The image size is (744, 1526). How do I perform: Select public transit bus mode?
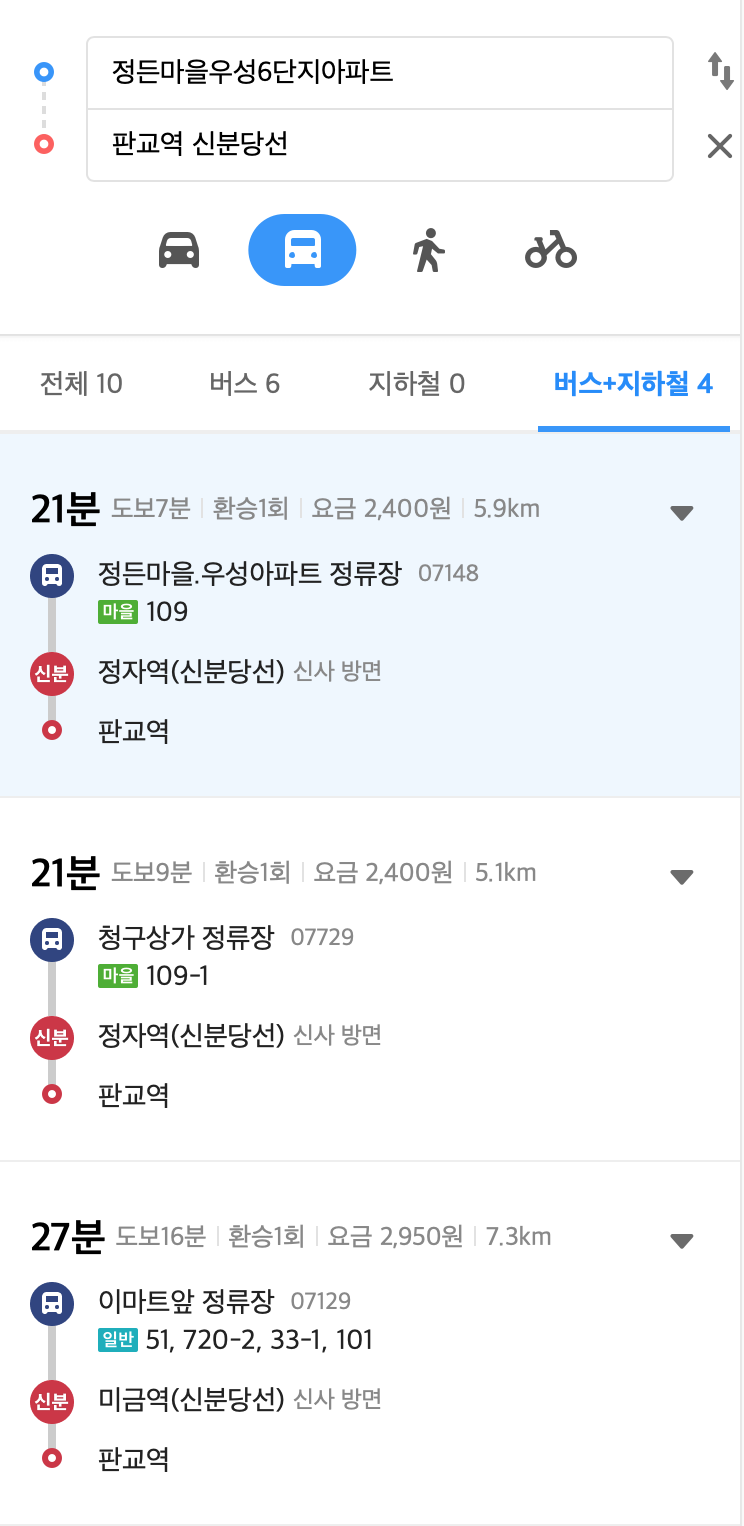pos(302,250)
